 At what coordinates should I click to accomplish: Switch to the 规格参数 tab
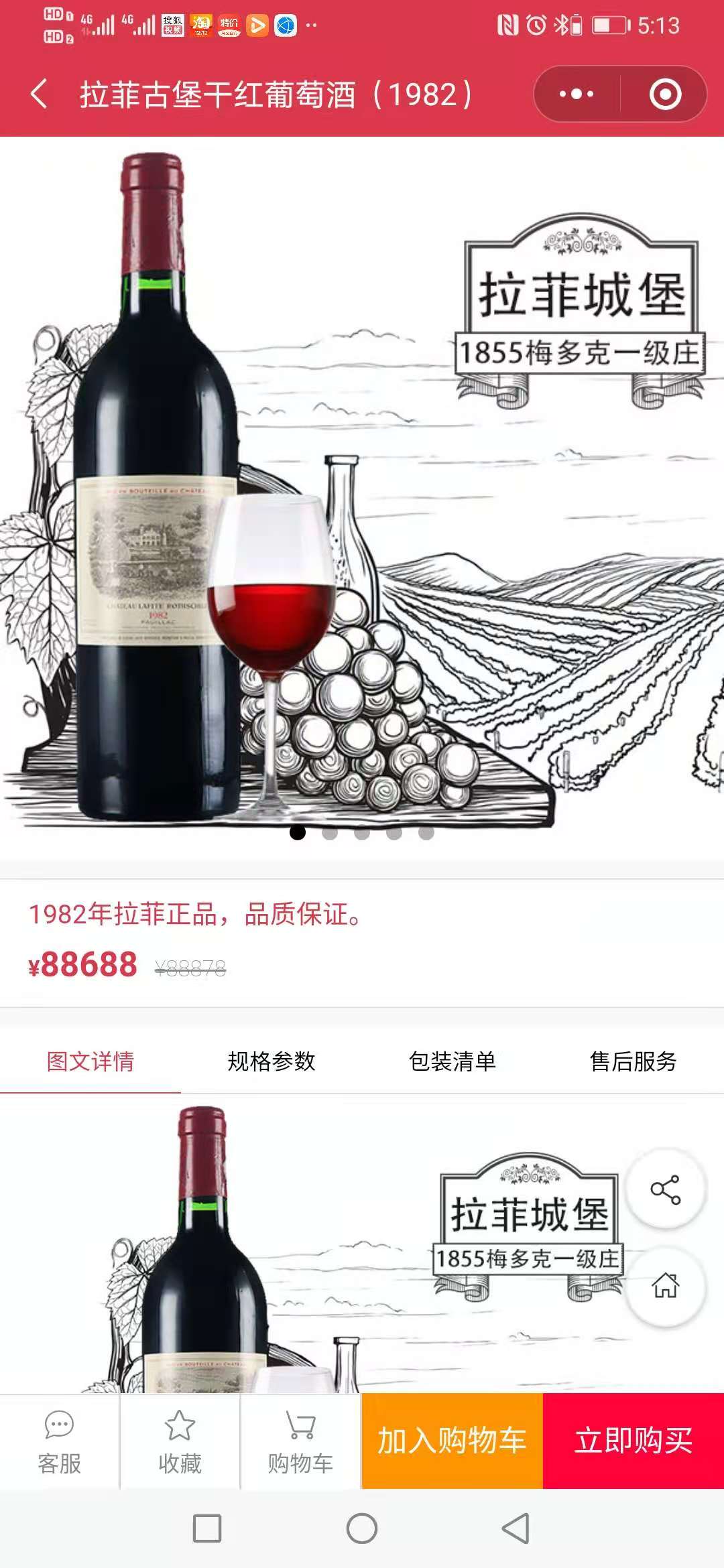pyautogui.click(x=271, y=1061)
